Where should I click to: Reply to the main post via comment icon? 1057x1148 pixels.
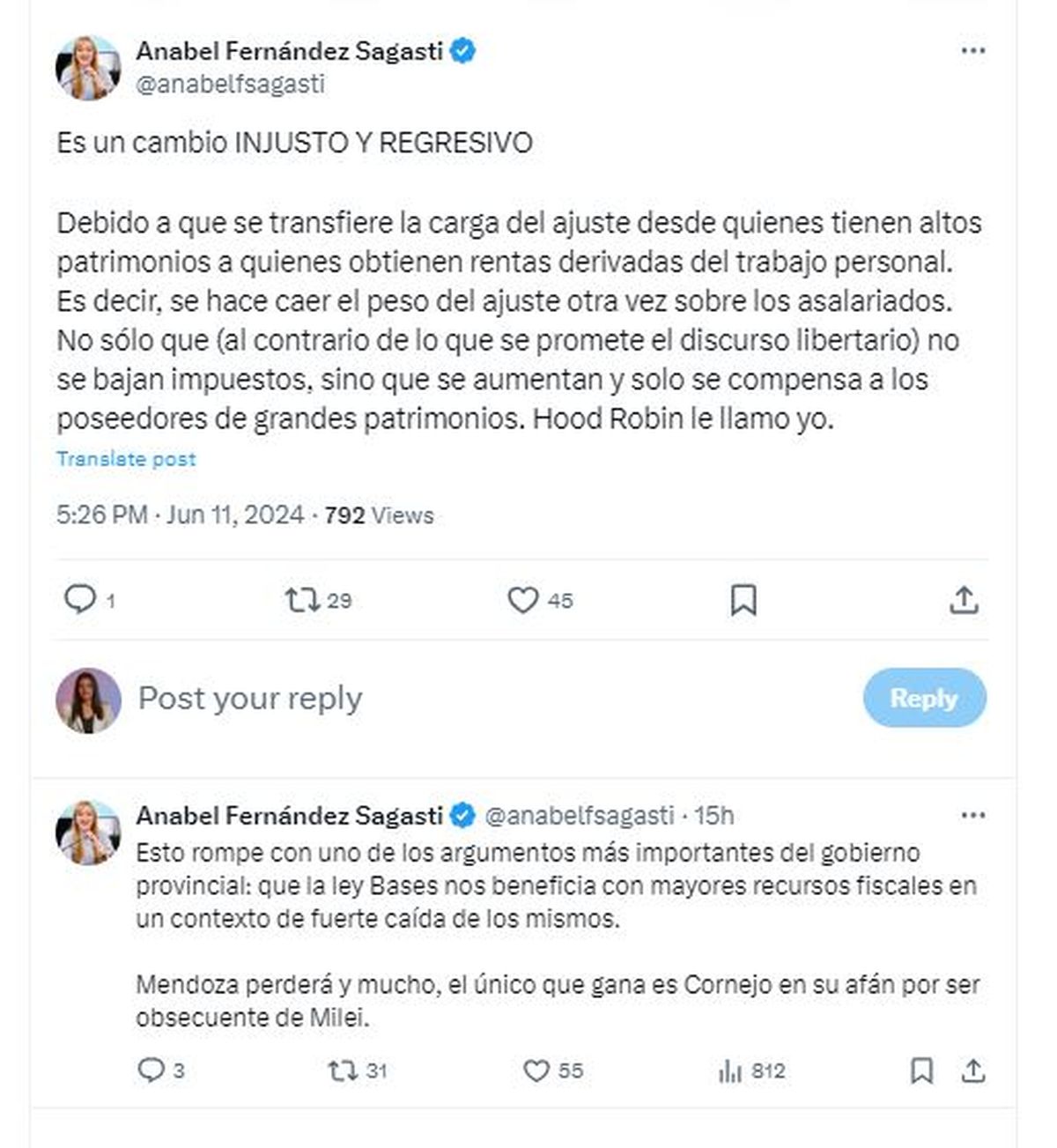point(80,600)
